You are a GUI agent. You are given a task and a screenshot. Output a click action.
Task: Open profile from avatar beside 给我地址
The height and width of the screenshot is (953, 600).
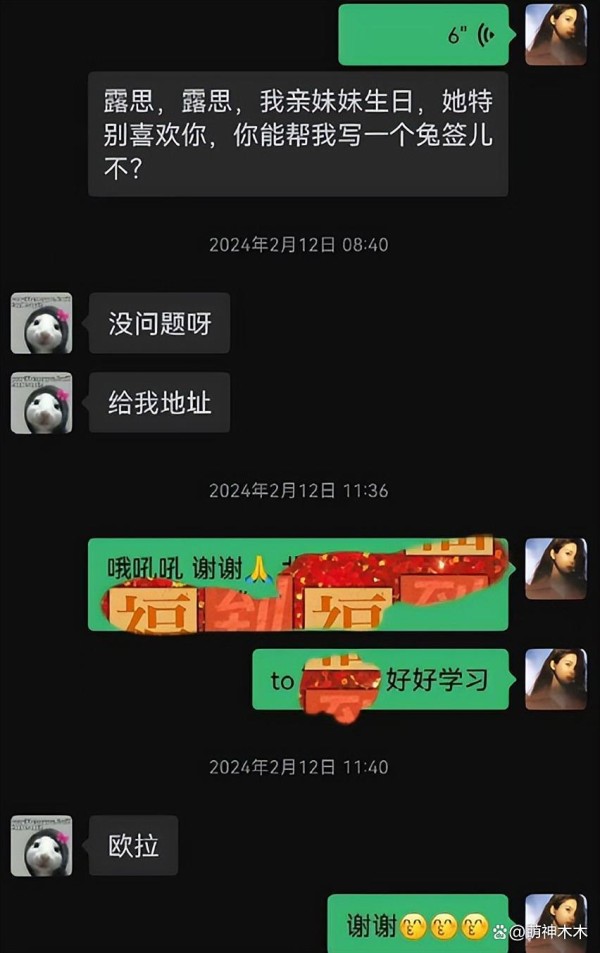(41, 403)
